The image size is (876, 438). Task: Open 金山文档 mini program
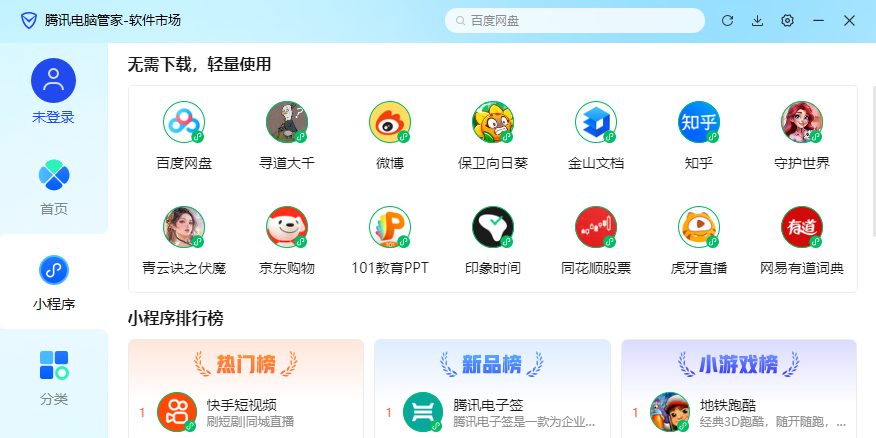[595, 123]
